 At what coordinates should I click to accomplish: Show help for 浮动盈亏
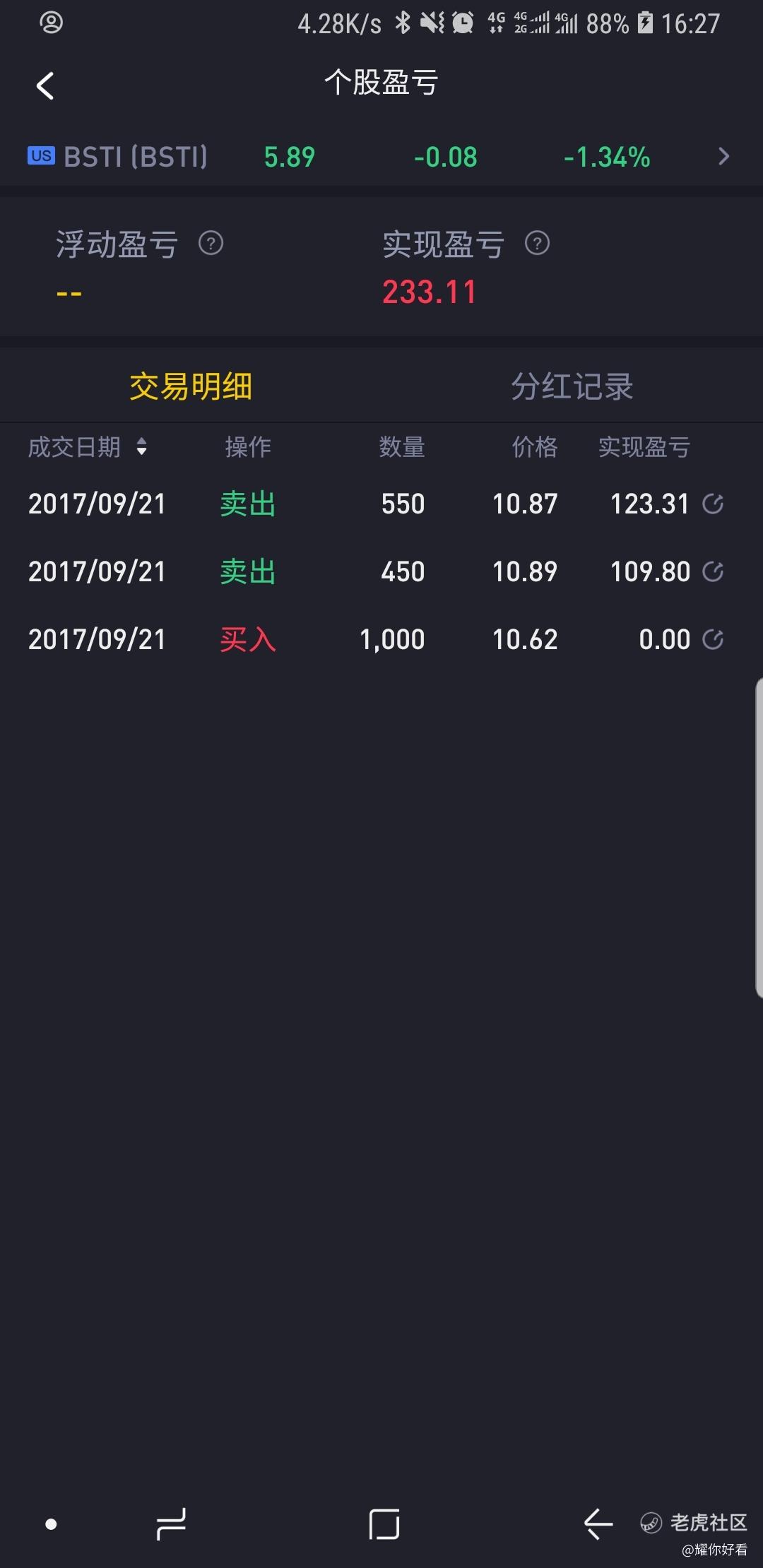[211, 244]
